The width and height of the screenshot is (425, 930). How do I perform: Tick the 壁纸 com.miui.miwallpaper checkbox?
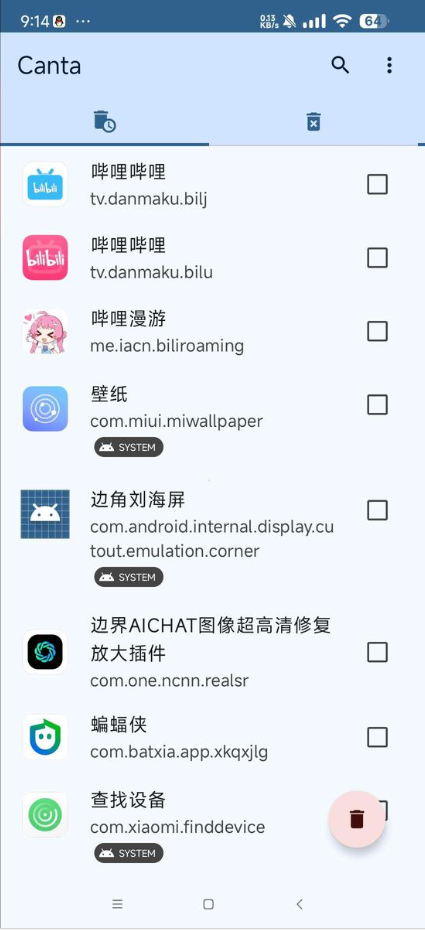click(x=378, y=405)
